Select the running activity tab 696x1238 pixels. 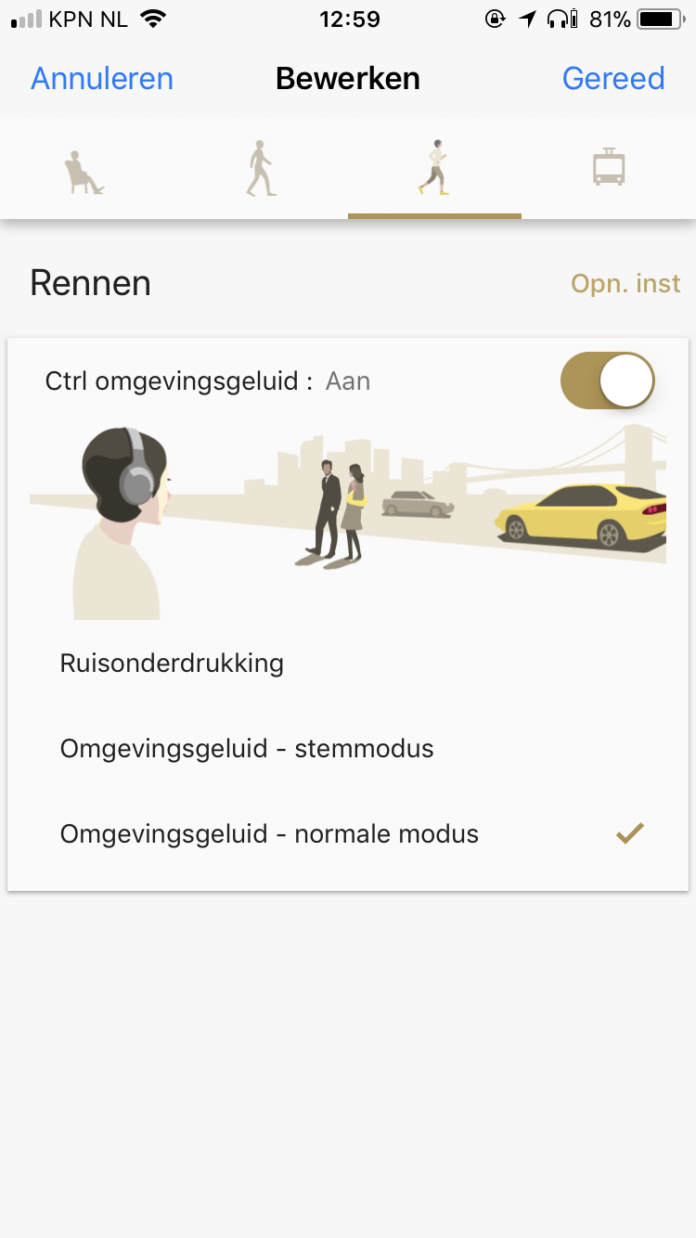[434, 169]
